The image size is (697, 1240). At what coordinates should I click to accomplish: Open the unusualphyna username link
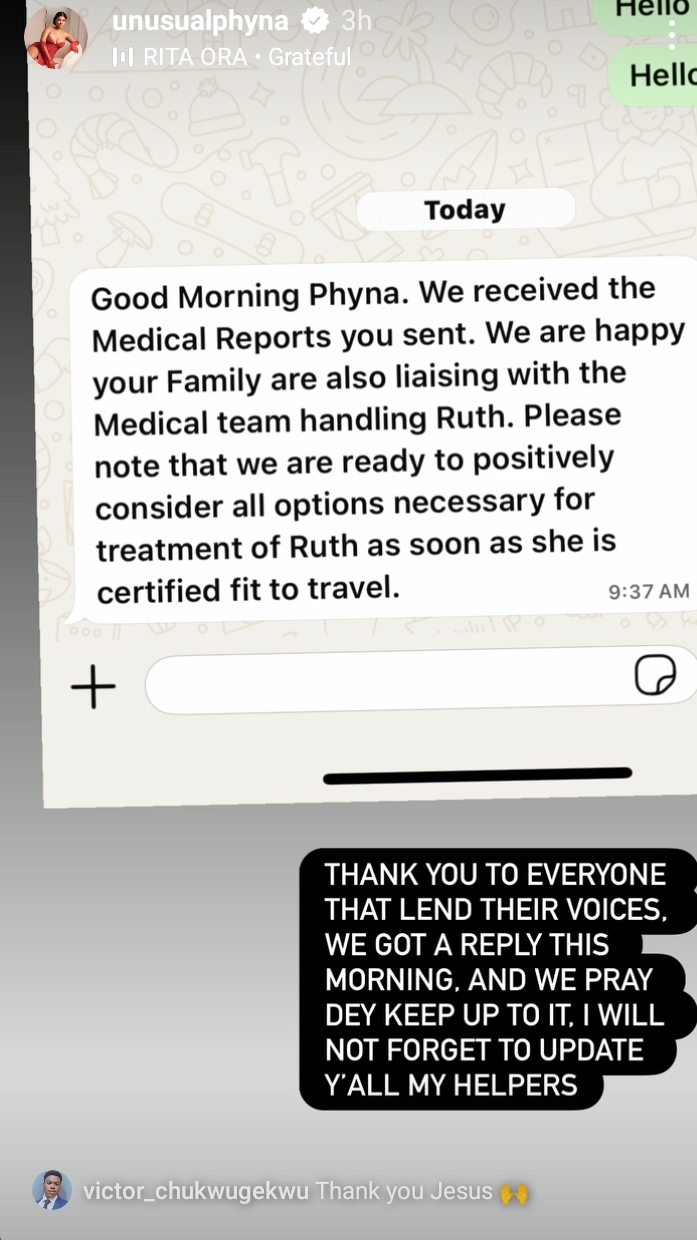tap(200, 20)
